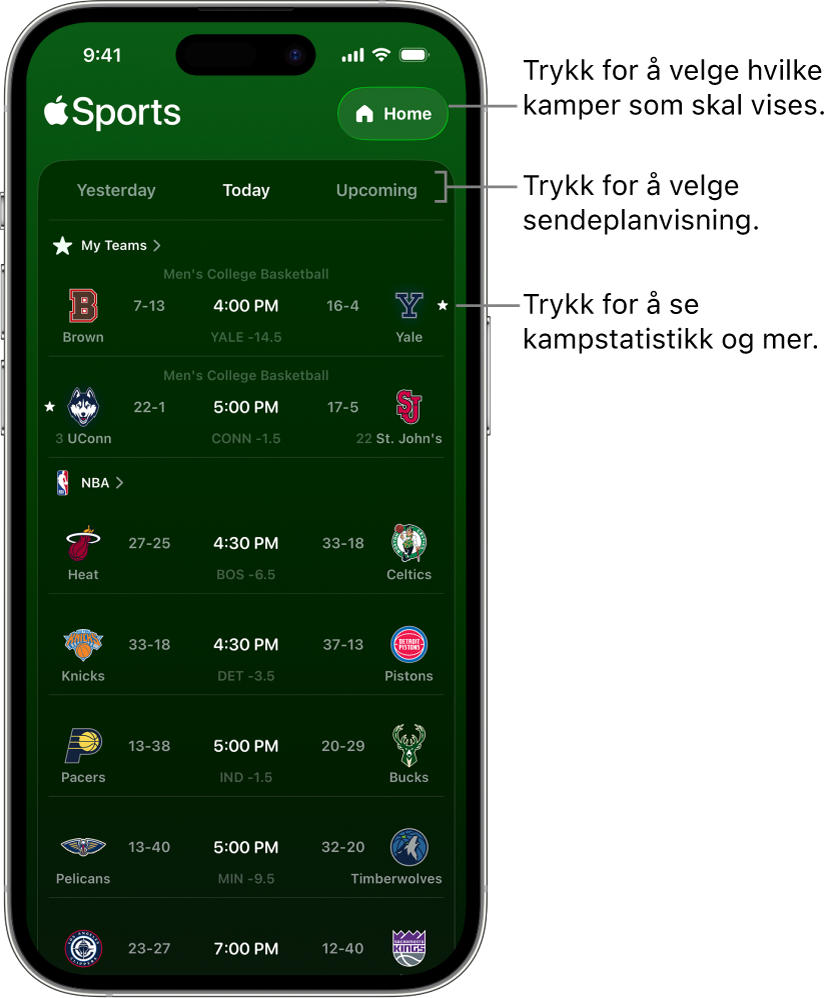Select the Milwaukee Bucks logo
833x998 pixels.
point(408,744)
